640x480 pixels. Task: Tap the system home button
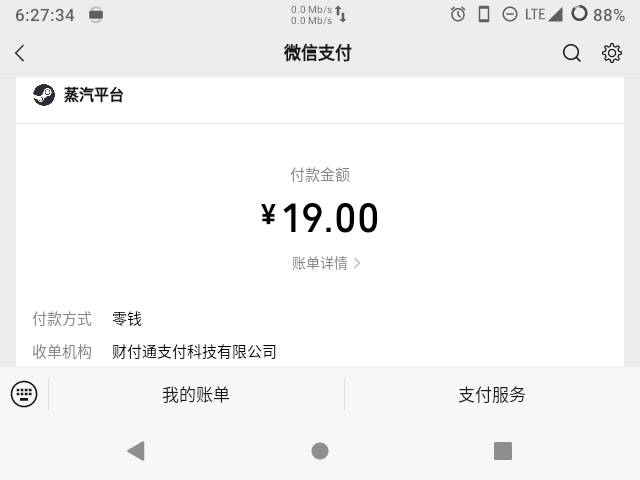tap(320, 451)
